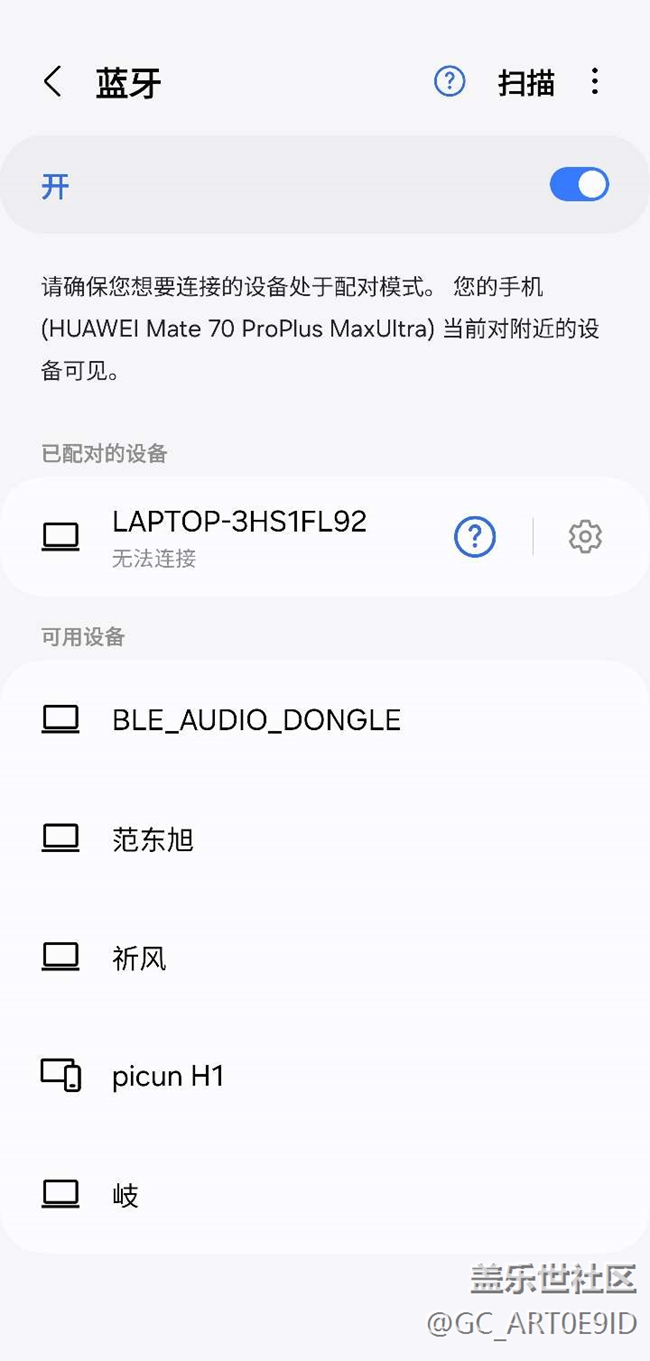The image size is (650, 1361).
Task: Pair with BLE_AUDIO_DONGLE
Action: [325, 720]
